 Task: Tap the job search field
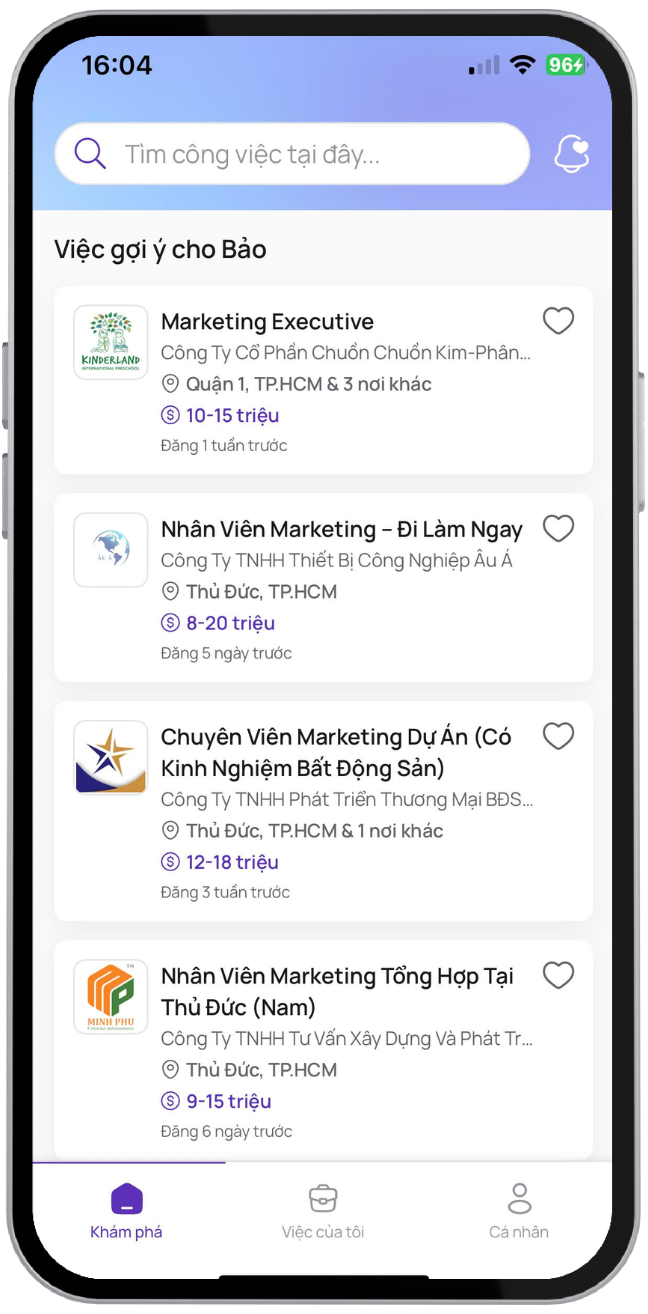coord(290,154)
